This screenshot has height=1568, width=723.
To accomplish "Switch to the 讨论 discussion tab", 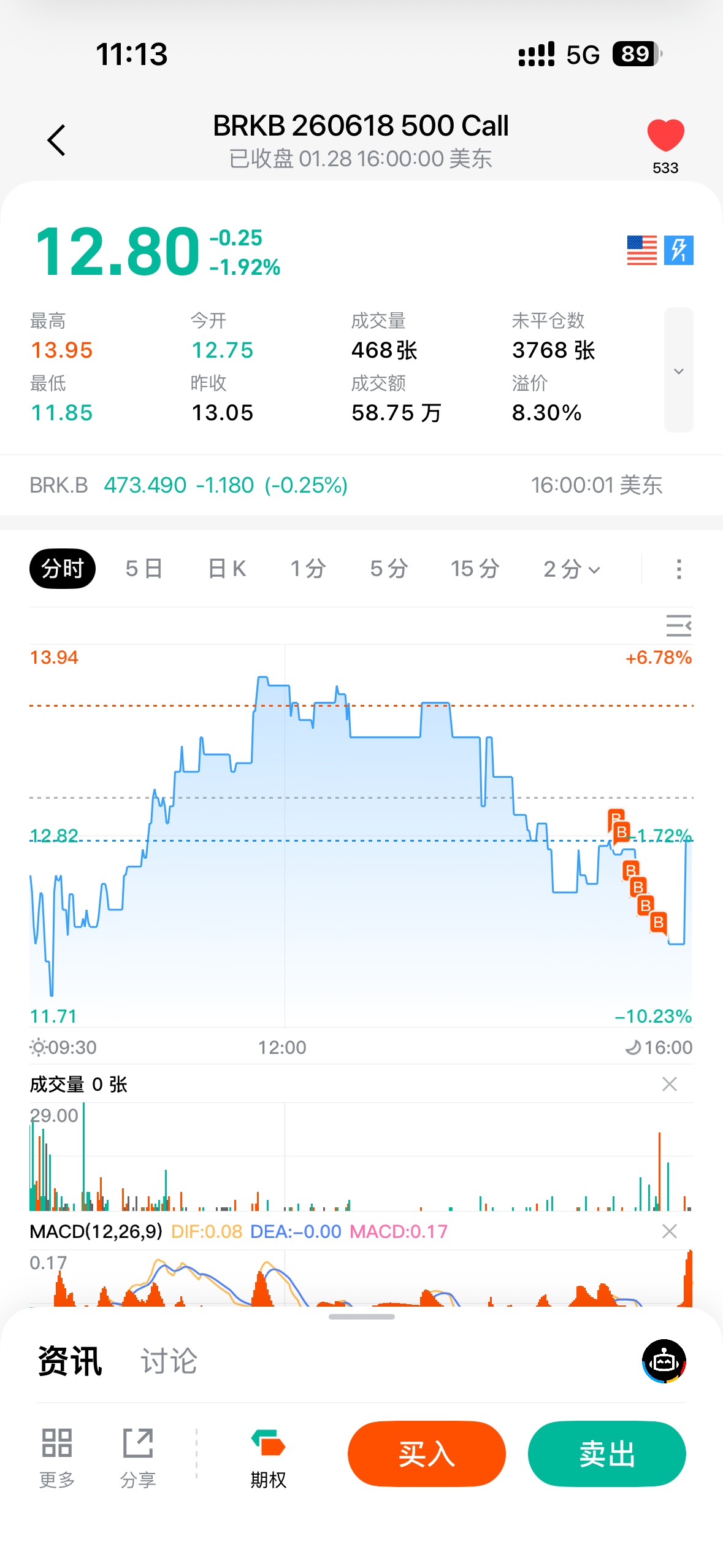I will click(169, 1361).
